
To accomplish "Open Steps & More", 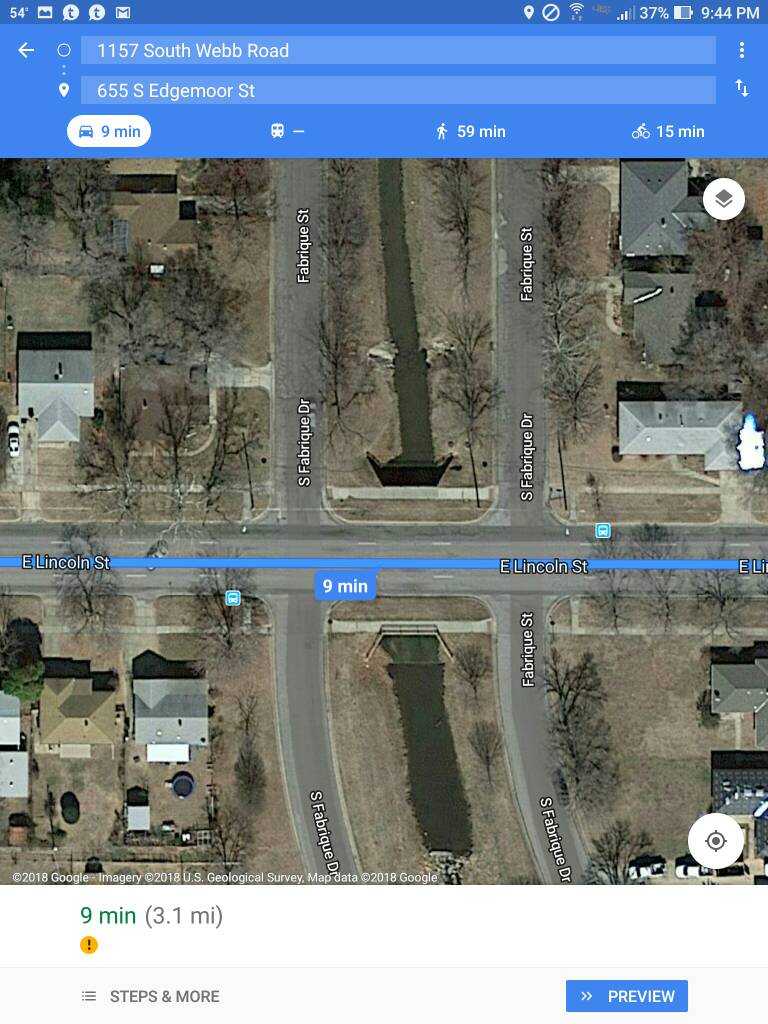I will point(151,996).
